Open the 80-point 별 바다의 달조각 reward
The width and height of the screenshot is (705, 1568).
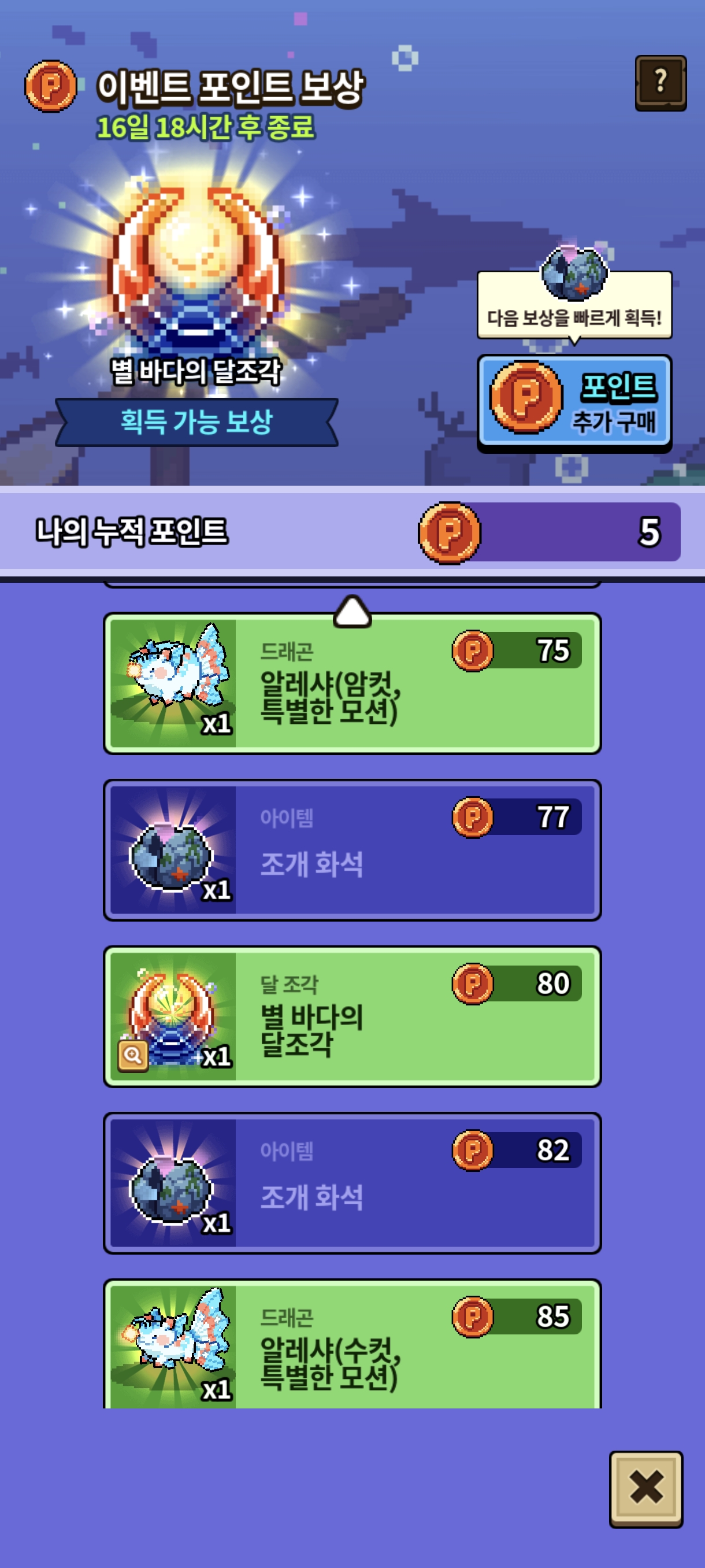[352, 1016]
